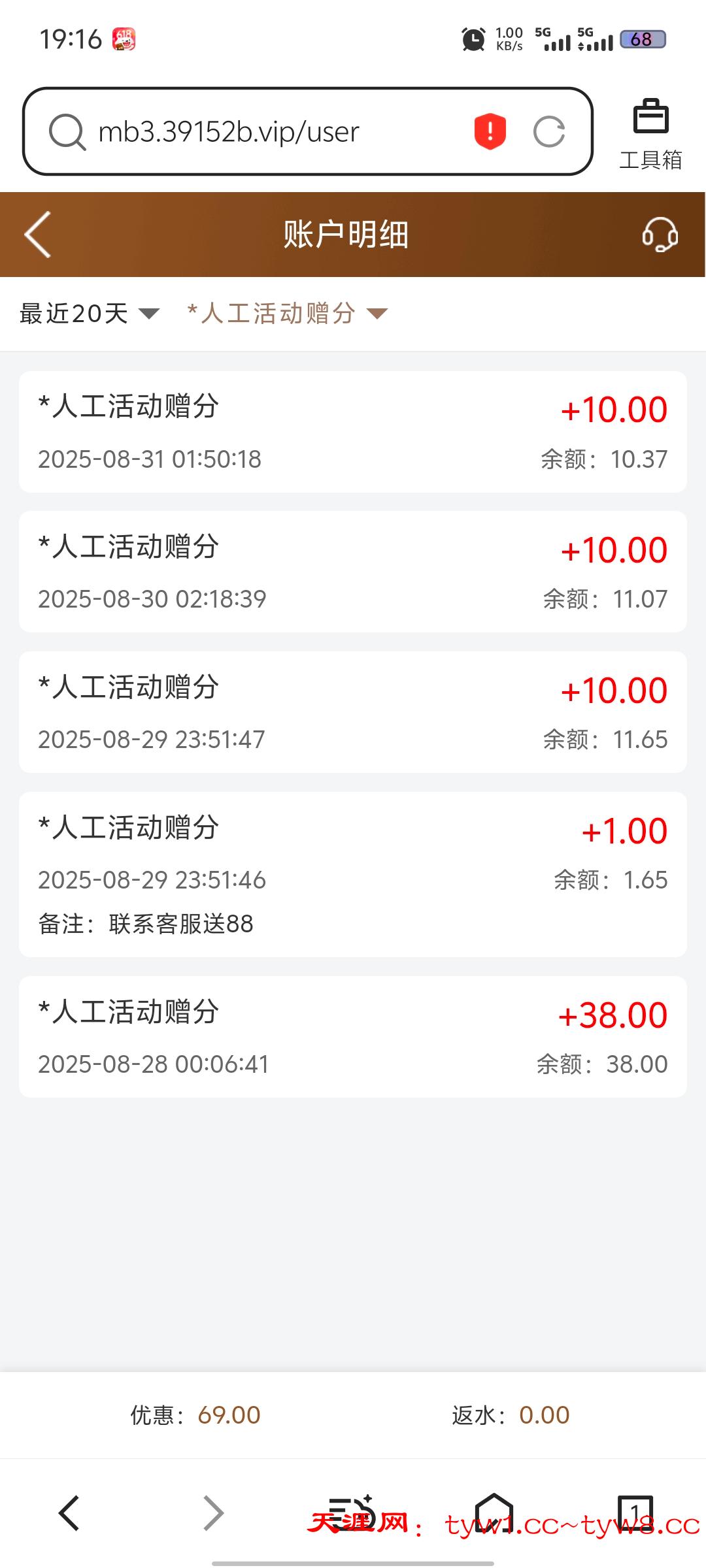Go forward in the browser bottom bar
The width and height of the screenshot is (706, 1568).
(213, 1513)
